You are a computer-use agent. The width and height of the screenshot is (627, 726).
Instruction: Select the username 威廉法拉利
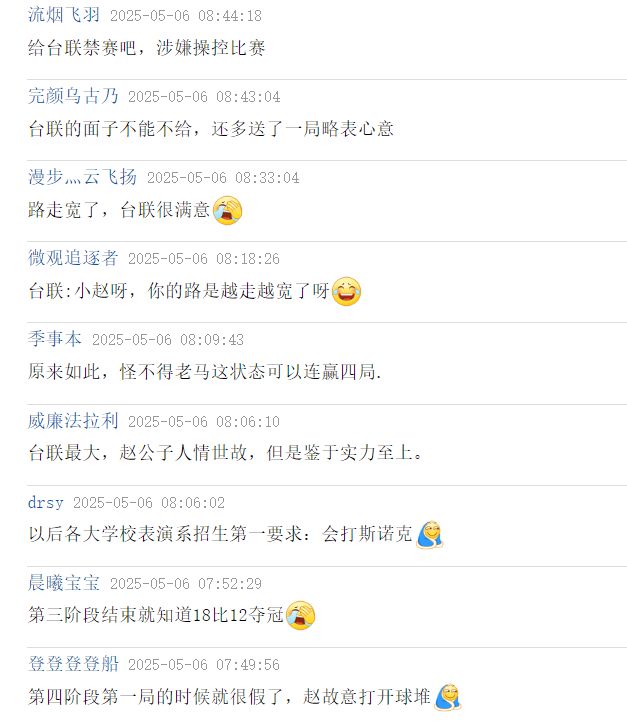click(x=73, y=421)
